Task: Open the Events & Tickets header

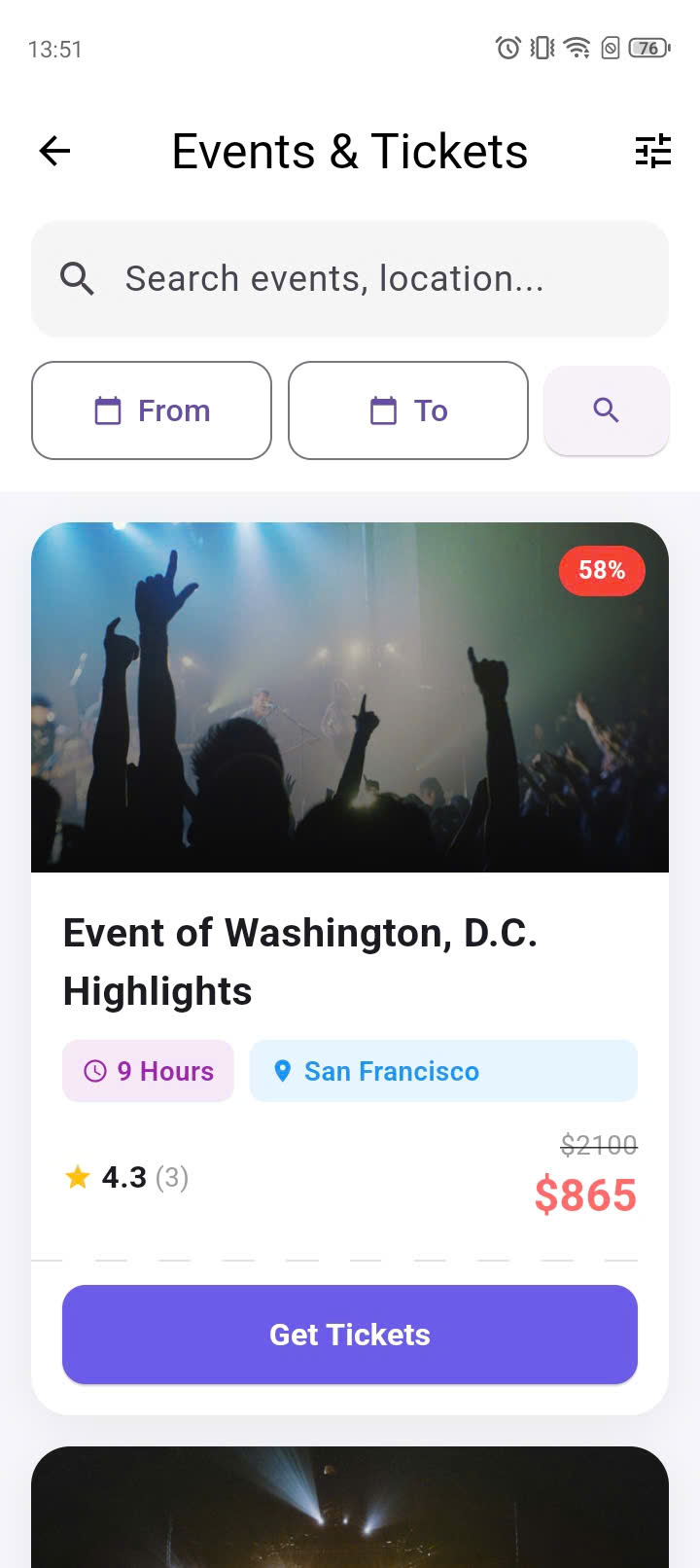Action: point(349,151)
